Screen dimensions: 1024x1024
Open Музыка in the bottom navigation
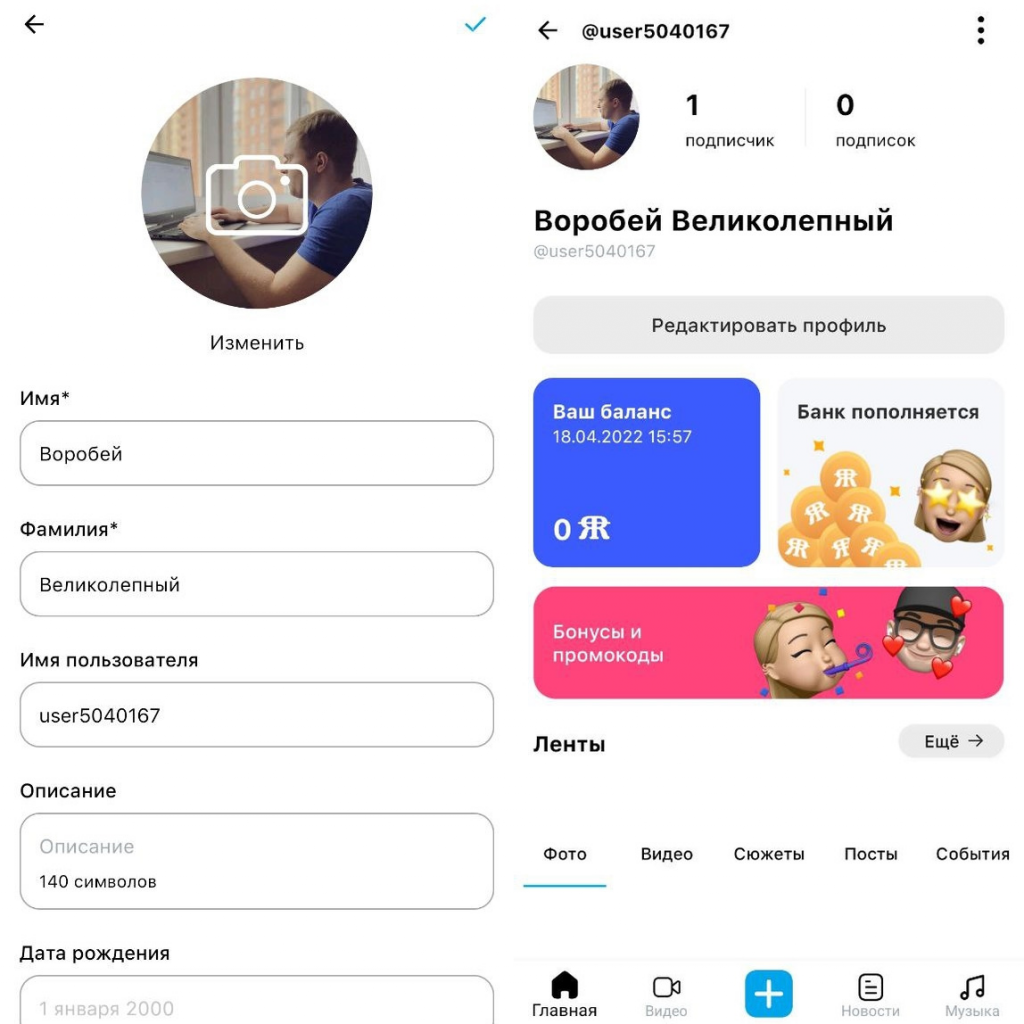tap(972, 995)
